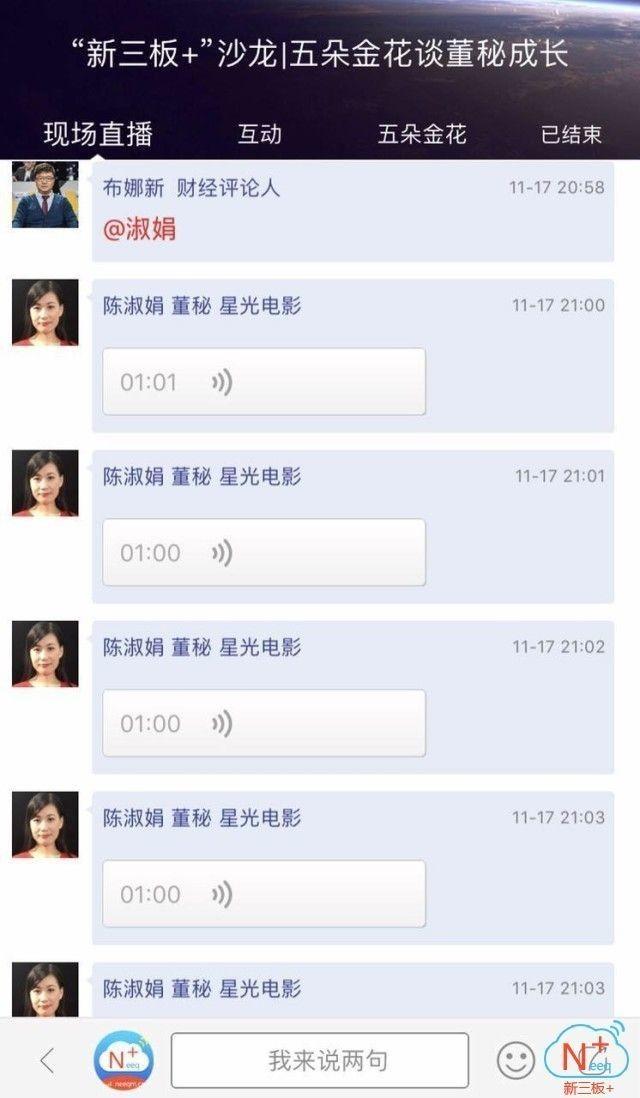Go back with the left arrow
This screenshot has height=1098, width=640.
point(46,1060)
